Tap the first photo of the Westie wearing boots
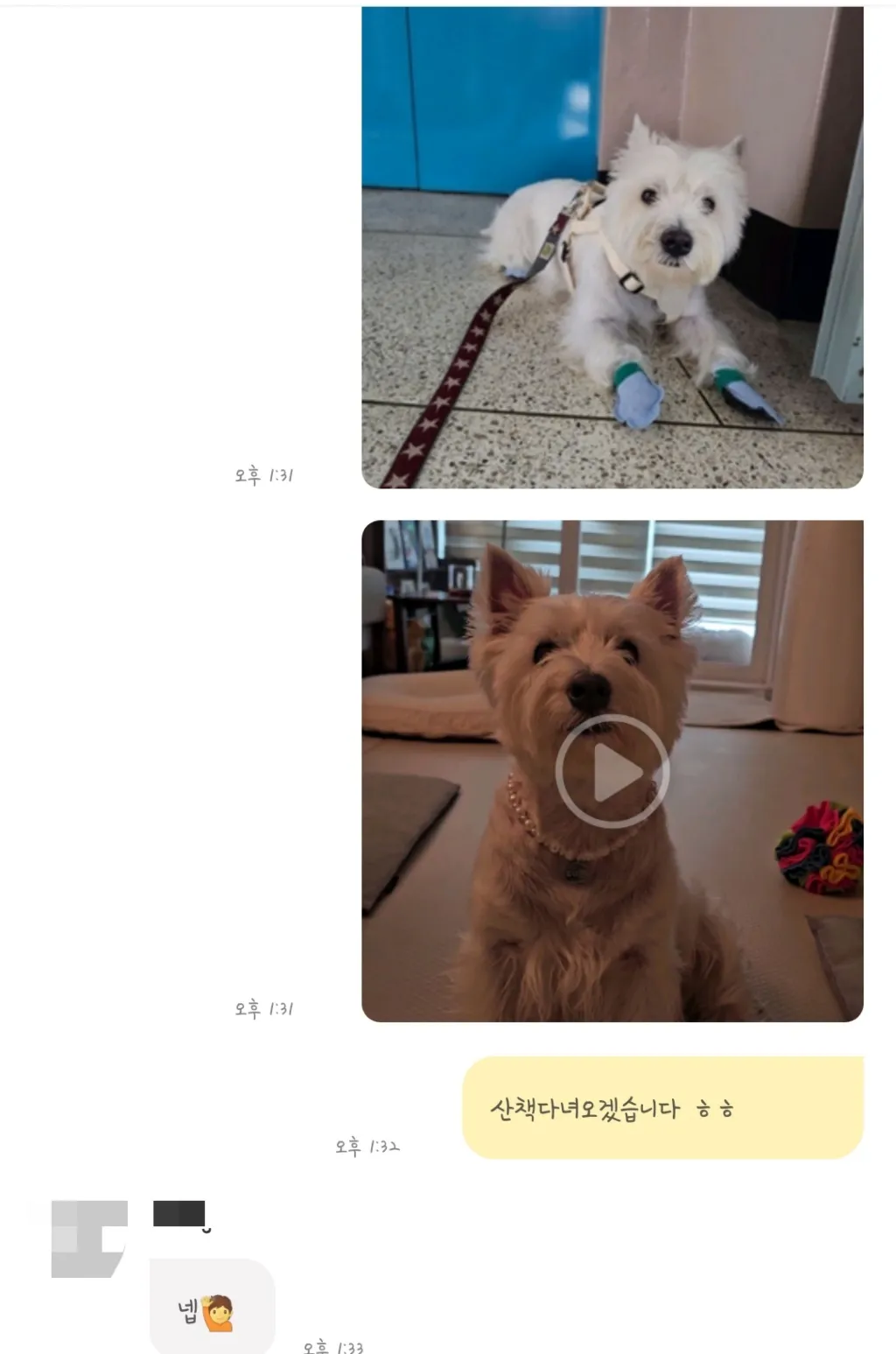Viewport: 896px width, 1354px height. 610,245
